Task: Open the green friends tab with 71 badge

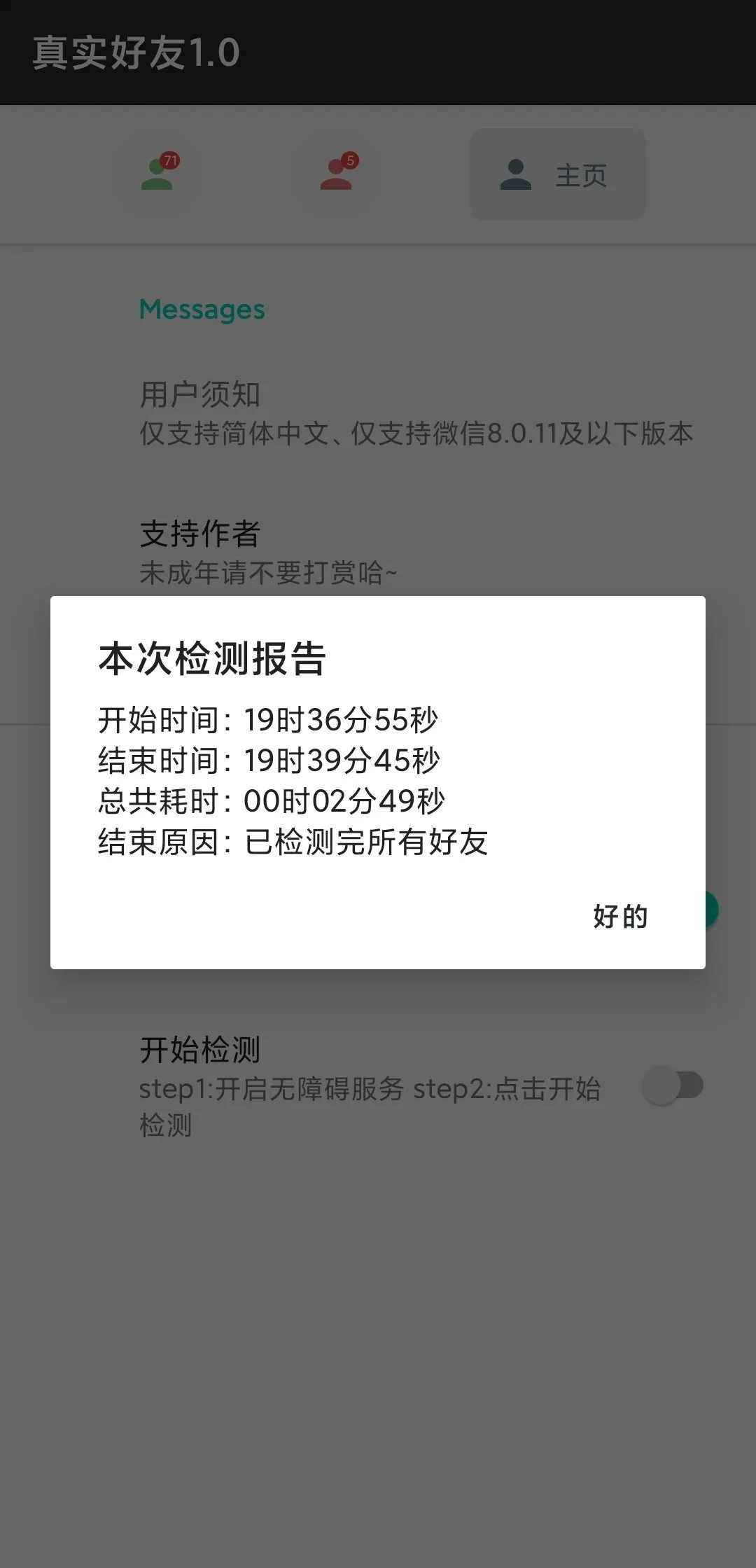Action: pos(157,174)
